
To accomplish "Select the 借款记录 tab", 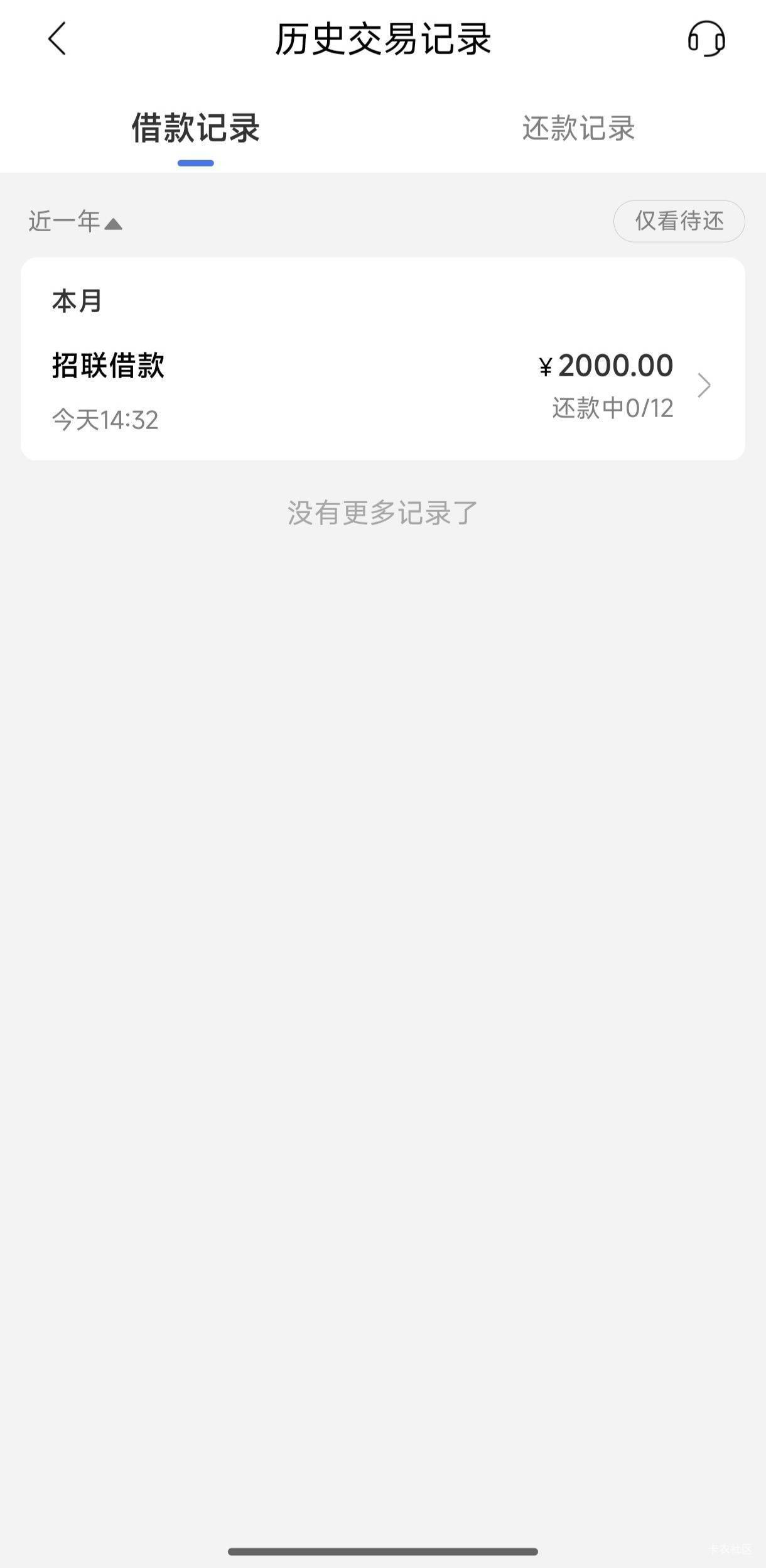I will pyautogui.click(x=195, y=128).
